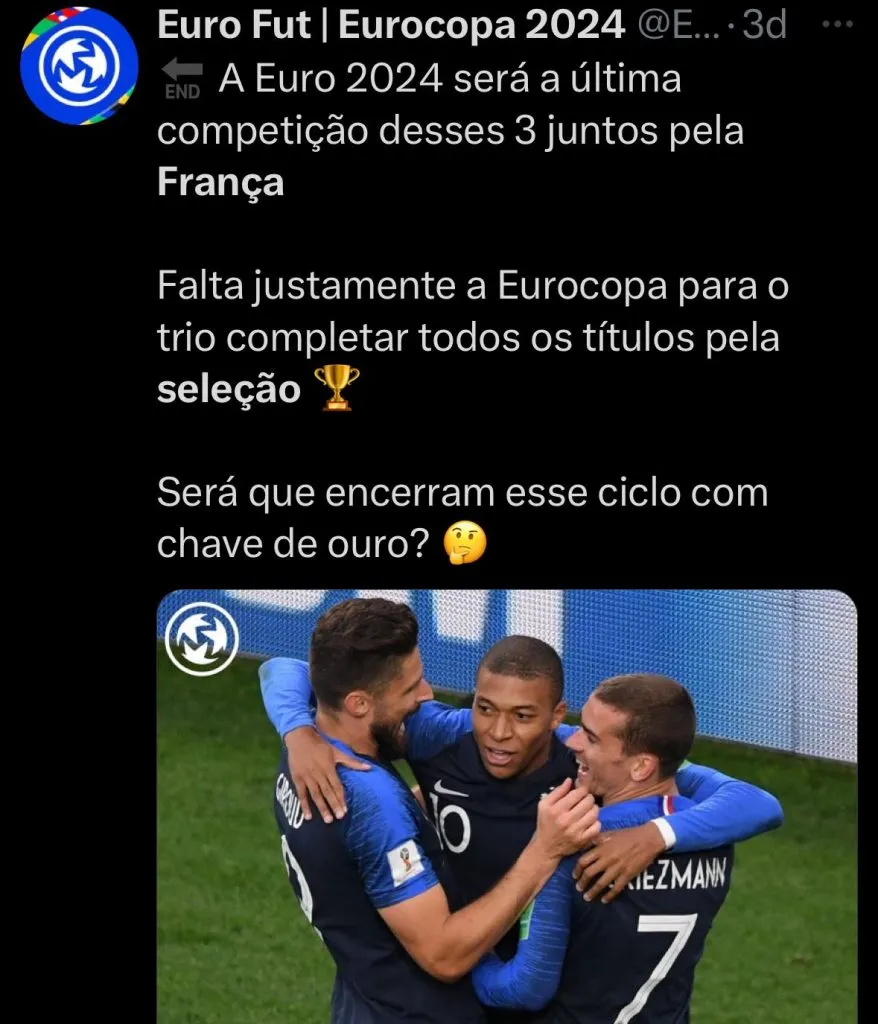Open the post's three-dot overflow menu
The width and height of the screenshot is (878, 1024).
coord(836,26)
